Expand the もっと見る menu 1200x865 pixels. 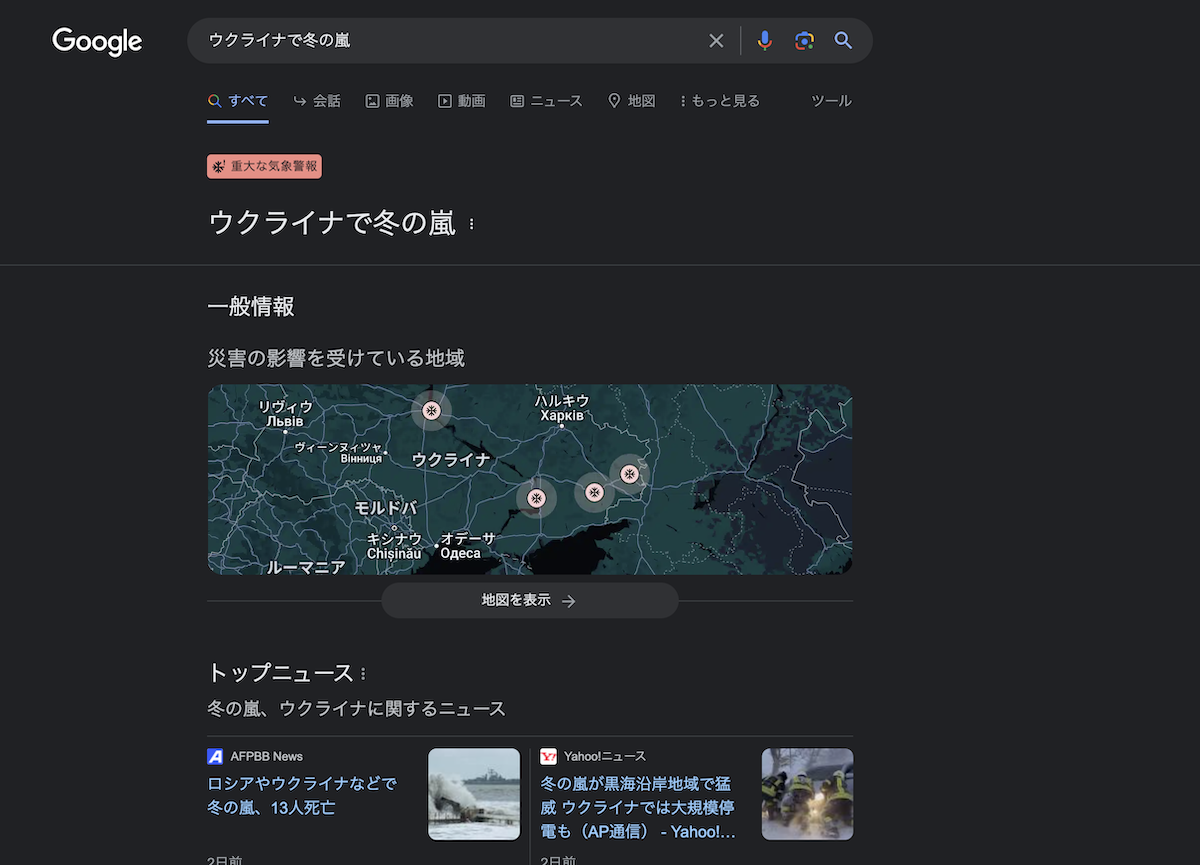720,101
